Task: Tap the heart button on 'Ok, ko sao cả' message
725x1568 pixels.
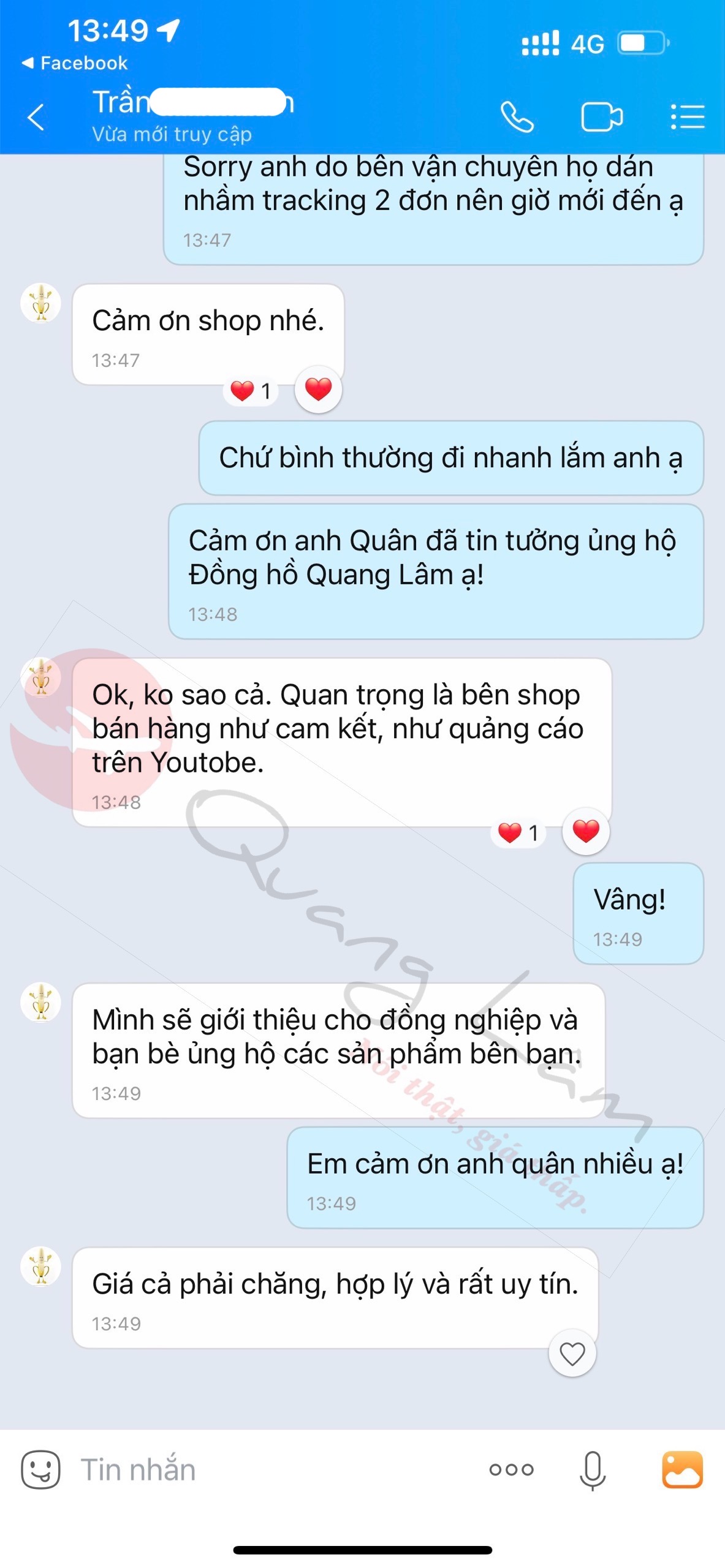Action: [585, 831]
